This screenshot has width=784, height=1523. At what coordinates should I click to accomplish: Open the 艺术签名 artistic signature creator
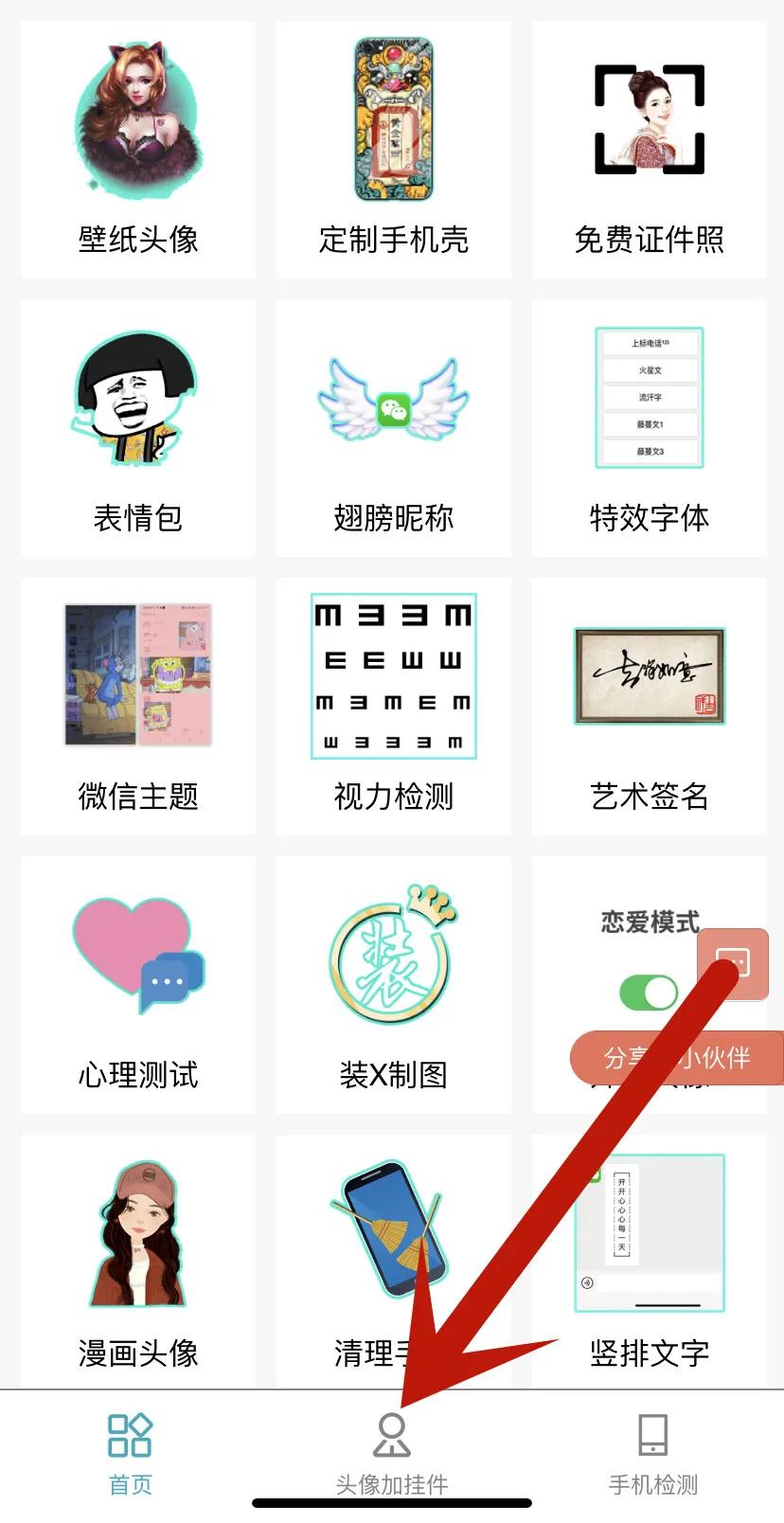[x=648, y=674]
